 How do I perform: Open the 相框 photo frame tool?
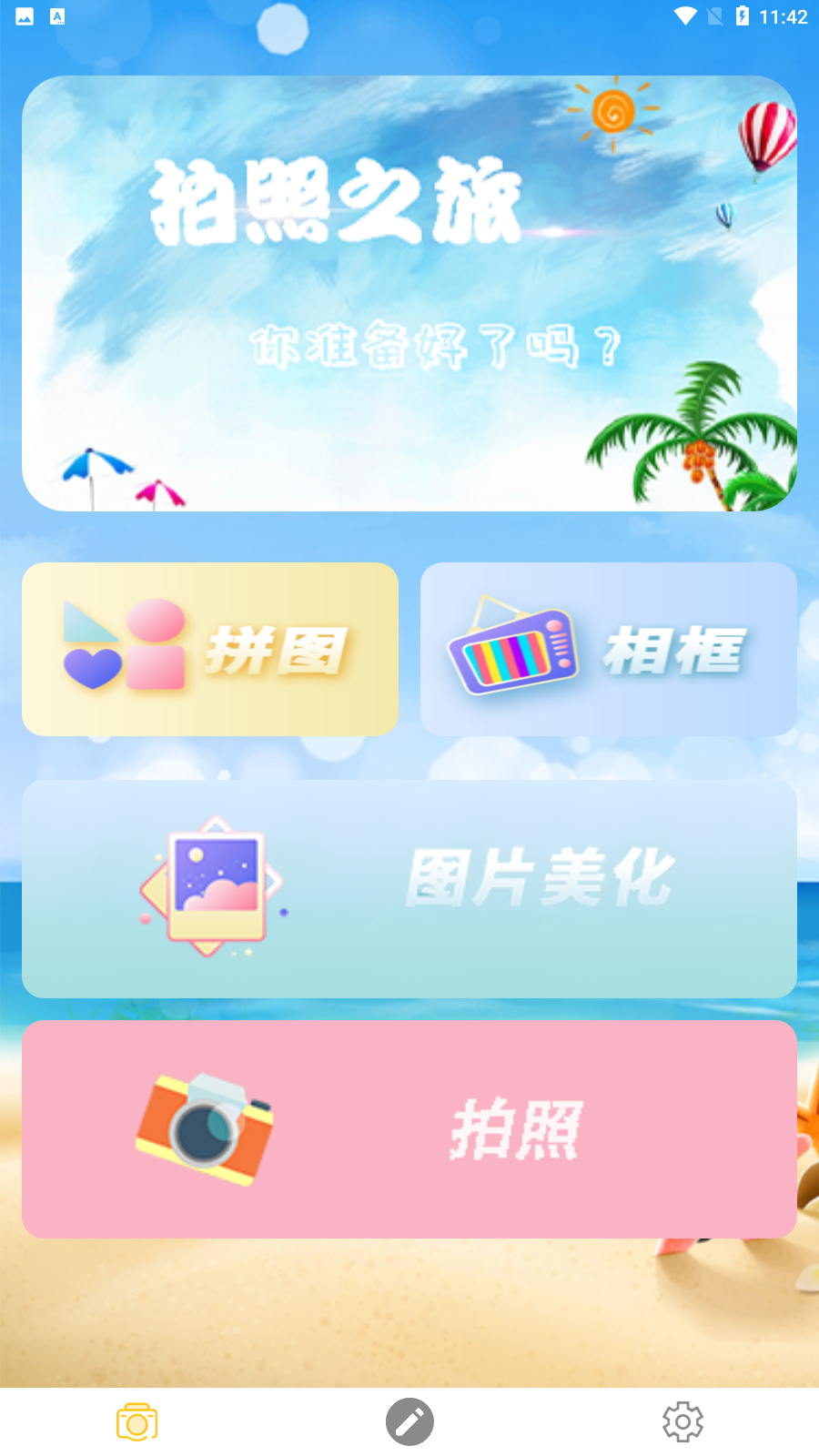(608, 649)
